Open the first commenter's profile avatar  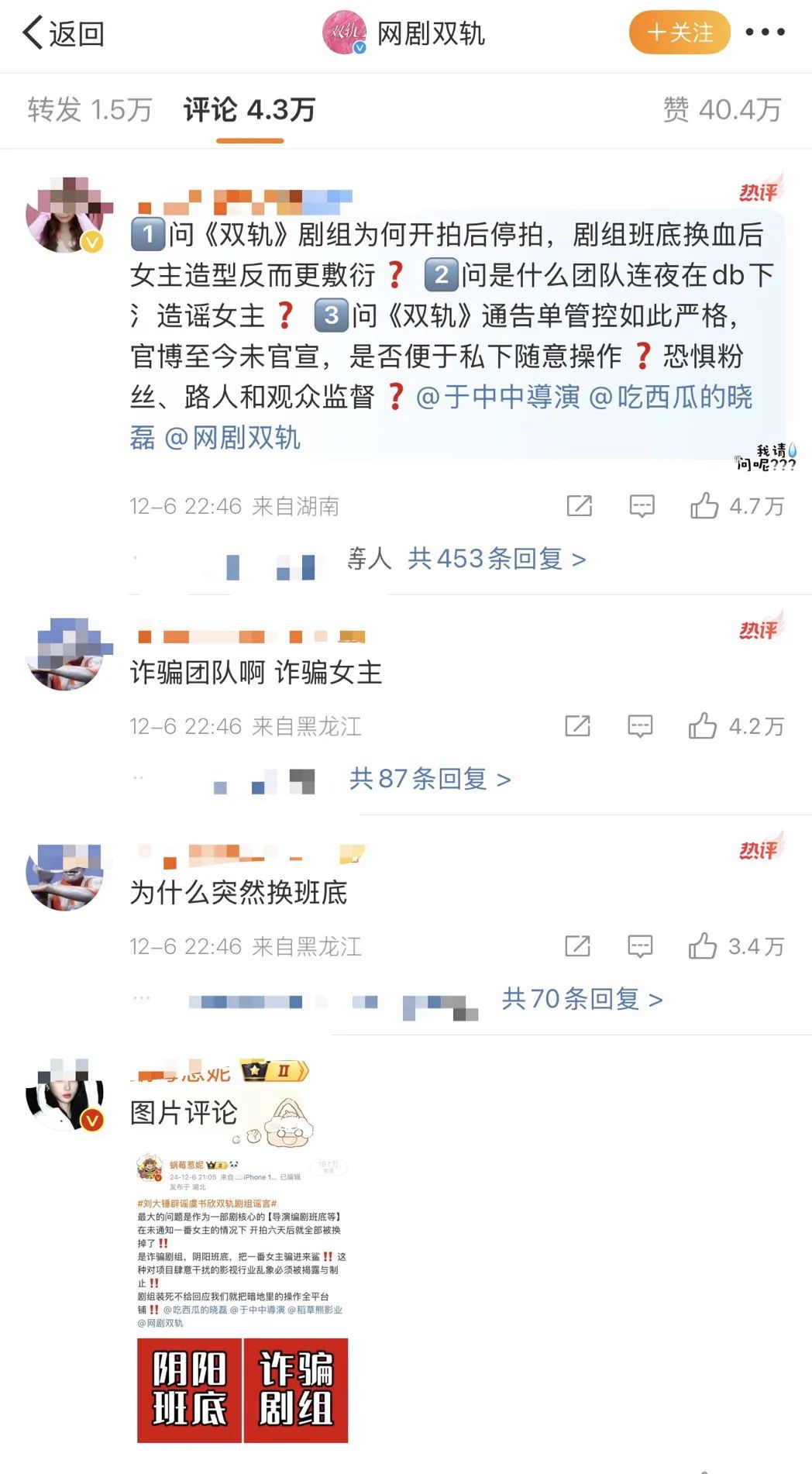point(66,215)
